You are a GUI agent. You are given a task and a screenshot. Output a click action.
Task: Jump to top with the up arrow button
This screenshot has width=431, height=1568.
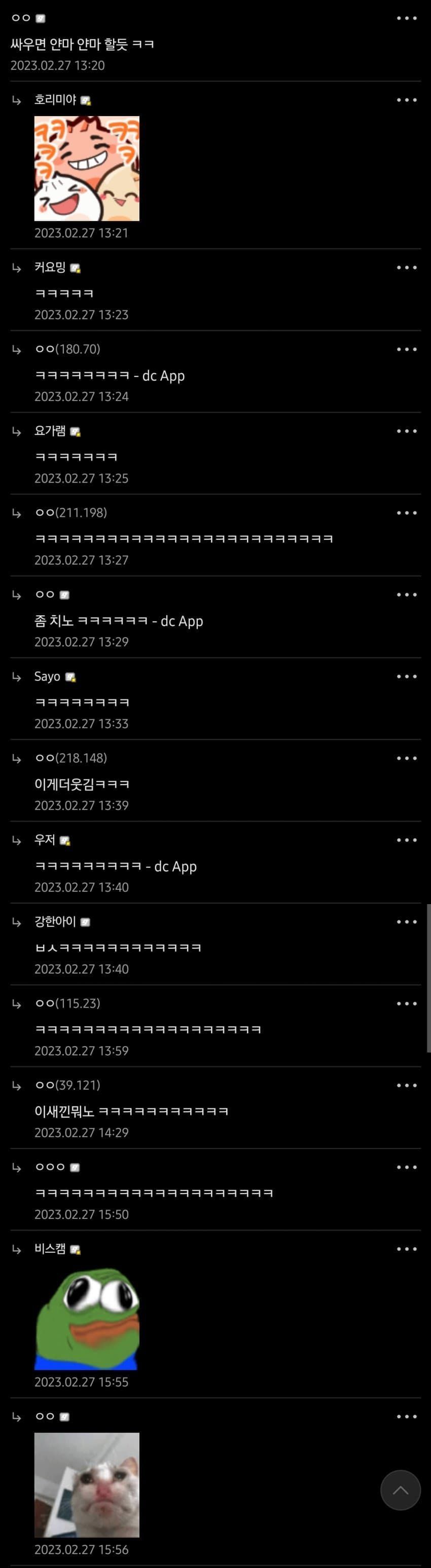tap(400, 1490)
